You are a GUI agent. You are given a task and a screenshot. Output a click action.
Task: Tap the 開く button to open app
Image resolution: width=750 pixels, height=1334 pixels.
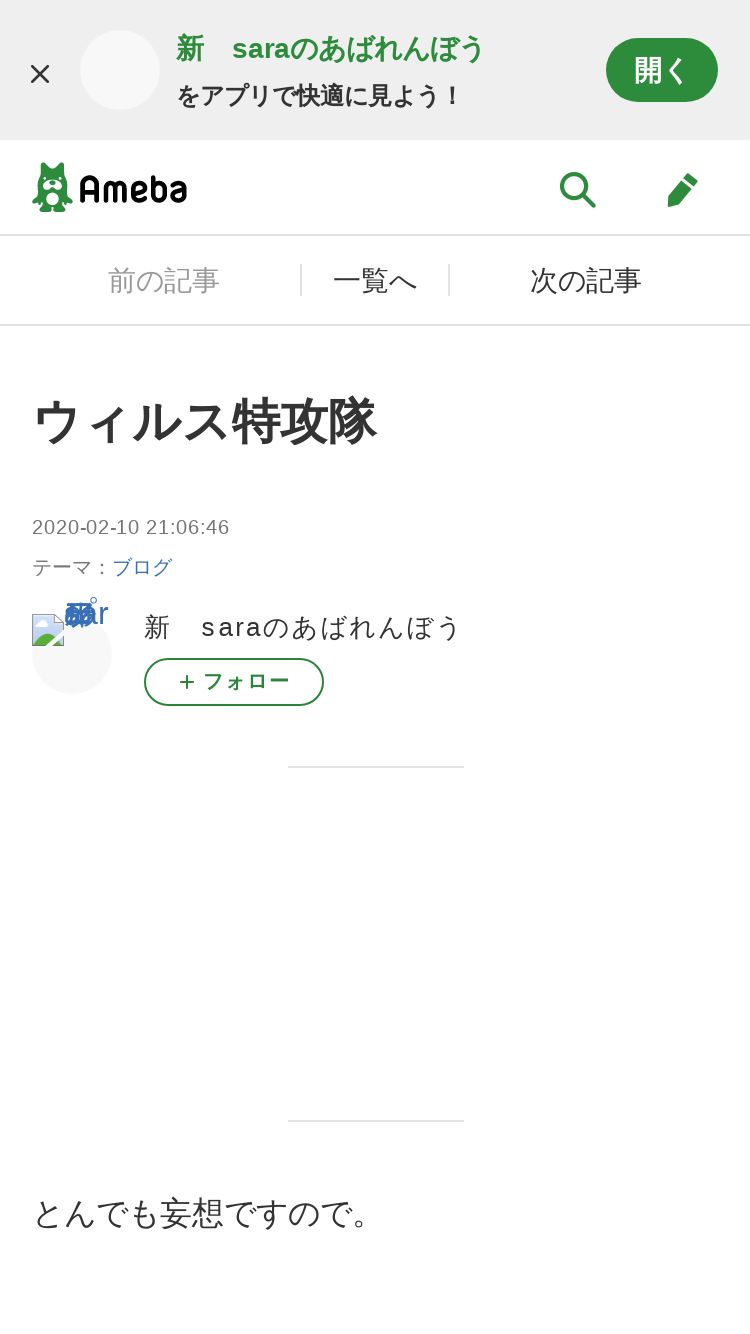click(661, 70)
